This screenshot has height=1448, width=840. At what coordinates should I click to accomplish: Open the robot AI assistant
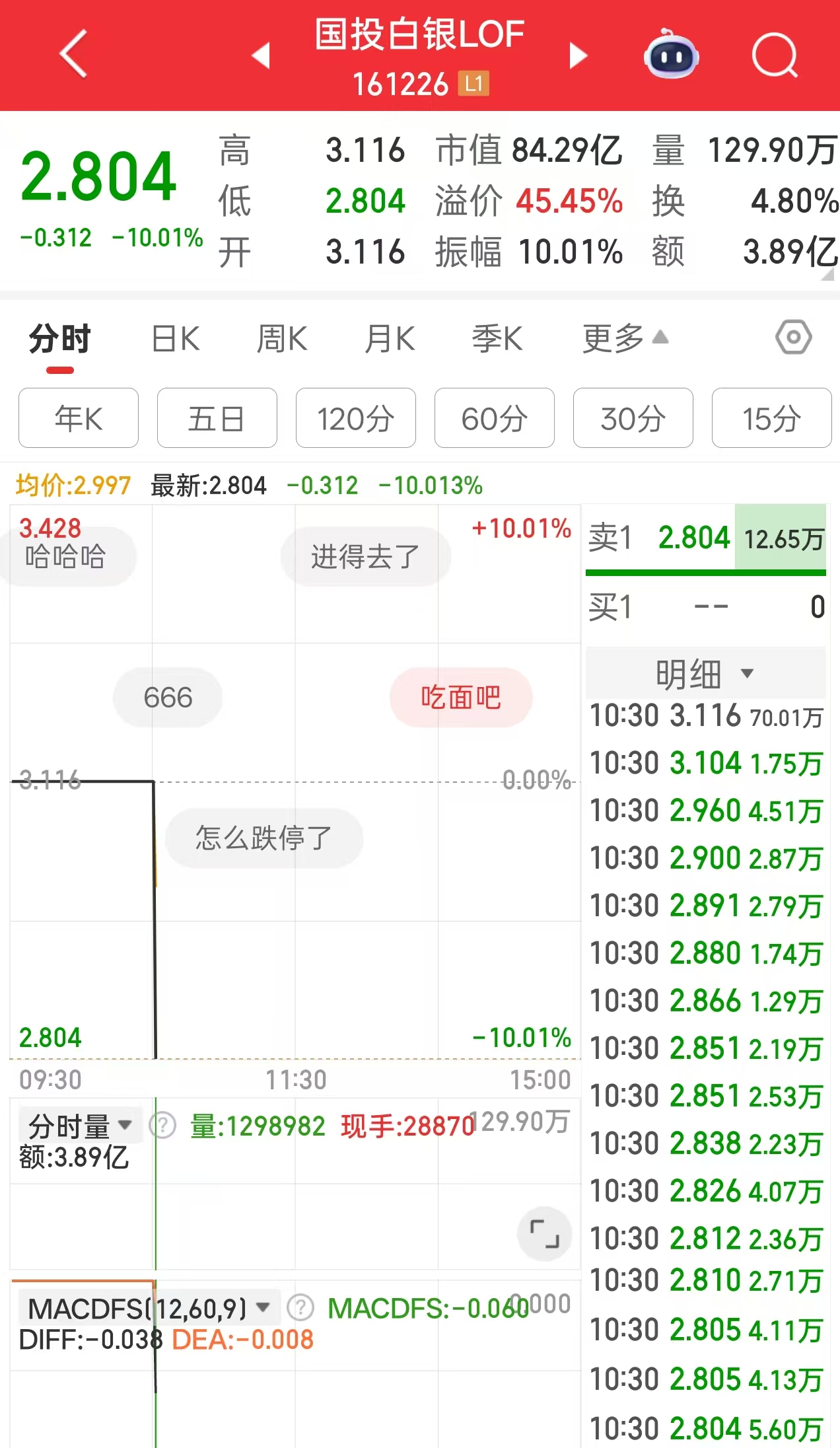(x=671, y=55)
